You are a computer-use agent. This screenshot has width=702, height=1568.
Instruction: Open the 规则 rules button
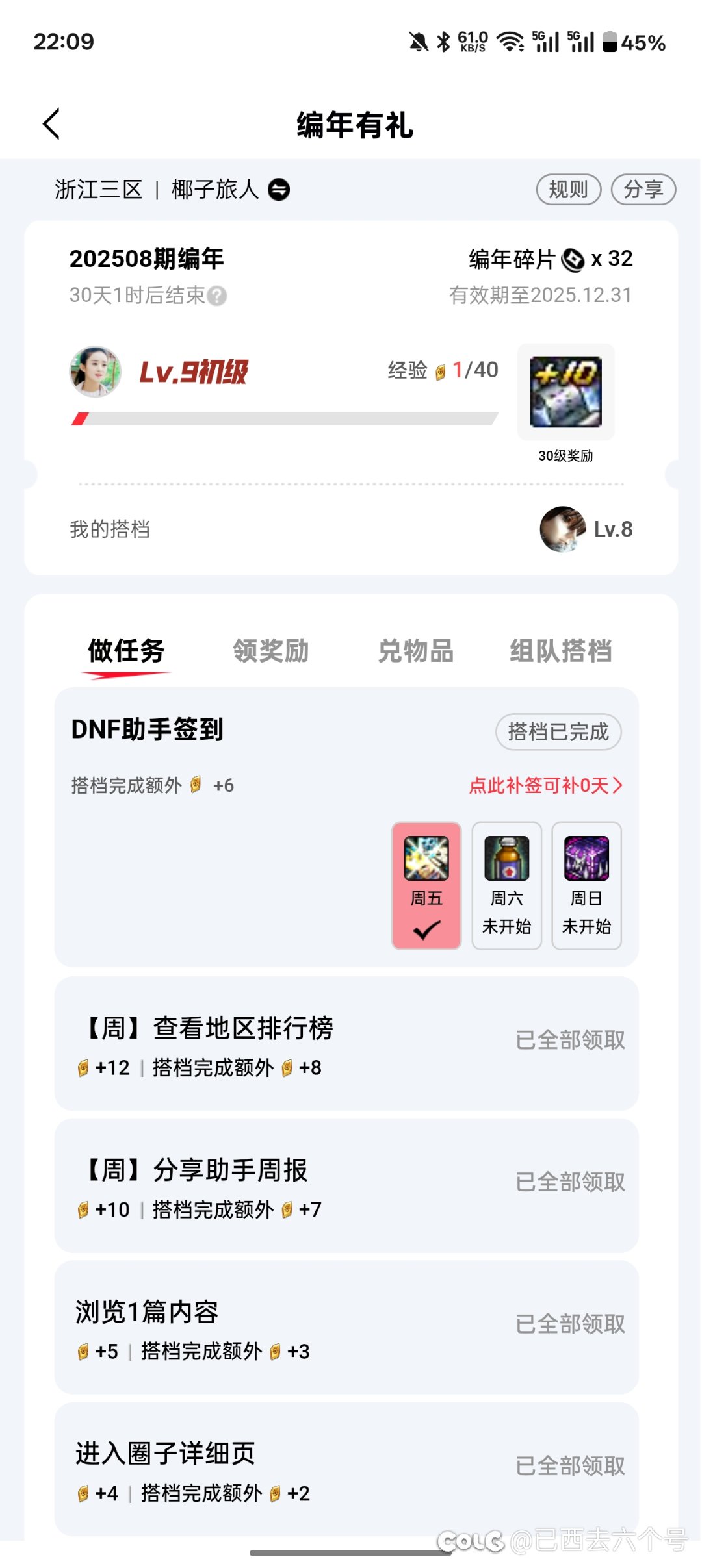(569, 190)
